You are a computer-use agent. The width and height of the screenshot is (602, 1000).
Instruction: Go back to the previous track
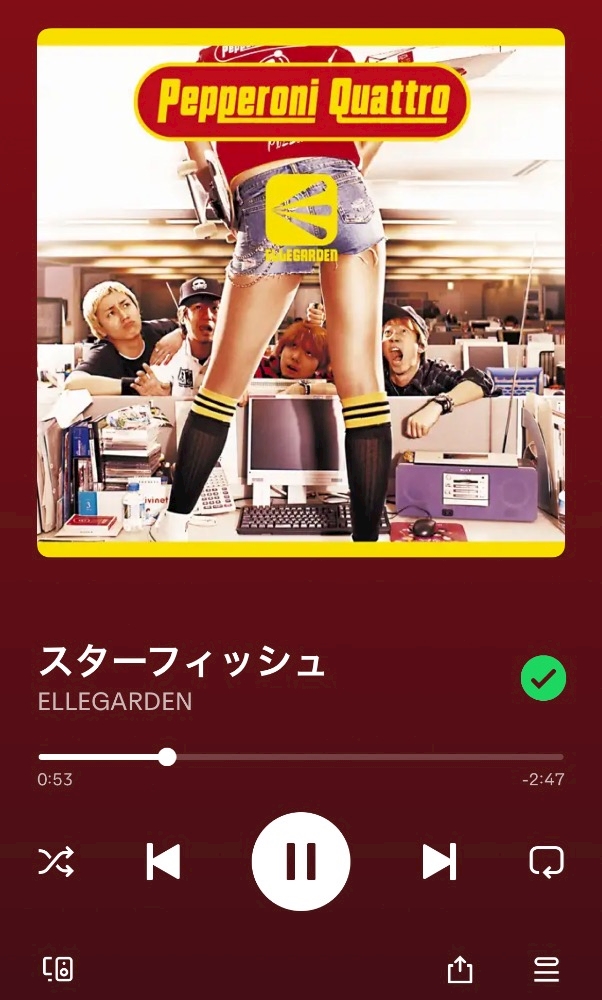click(163, 862)
